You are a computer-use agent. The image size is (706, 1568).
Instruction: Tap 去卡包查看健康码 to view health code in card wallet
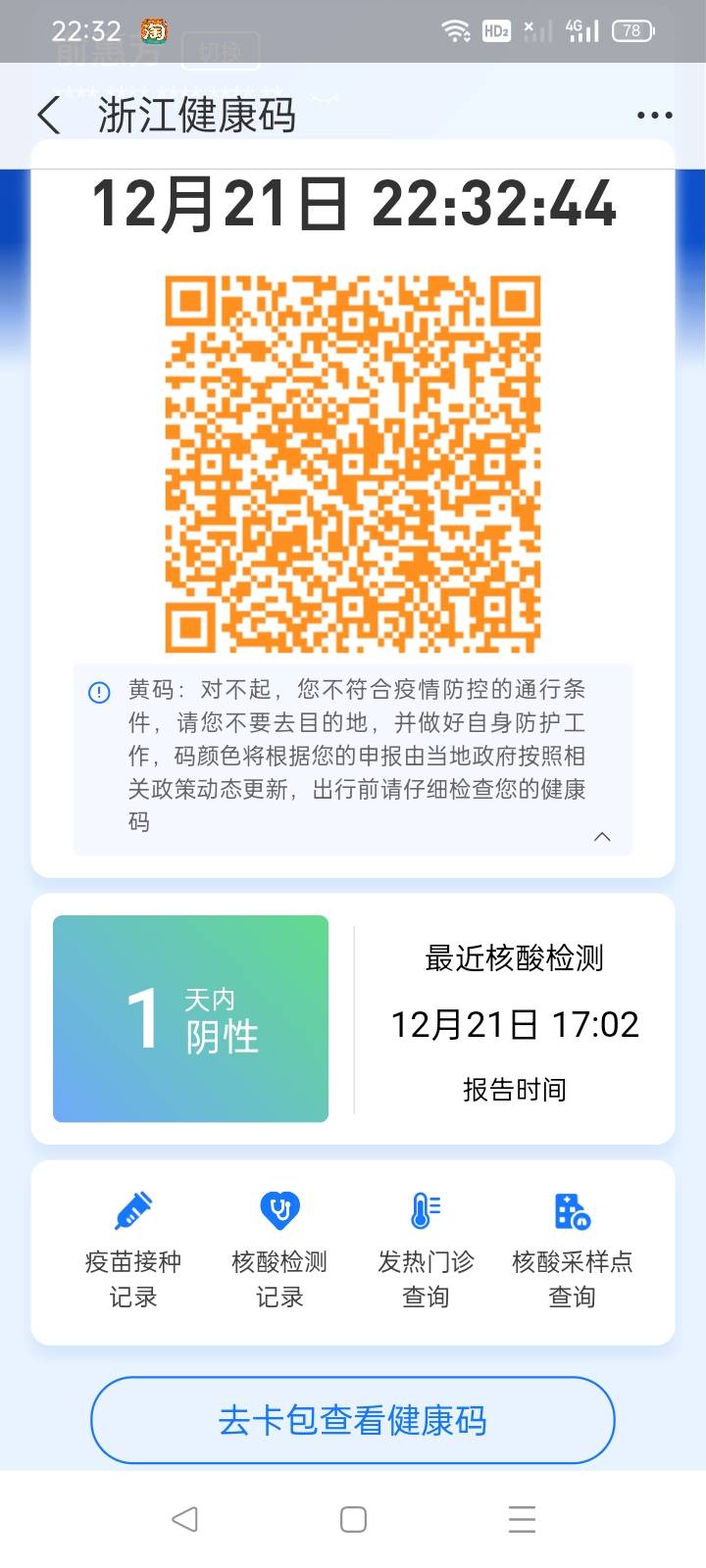pyautogui.click(x=352, y=1419)
